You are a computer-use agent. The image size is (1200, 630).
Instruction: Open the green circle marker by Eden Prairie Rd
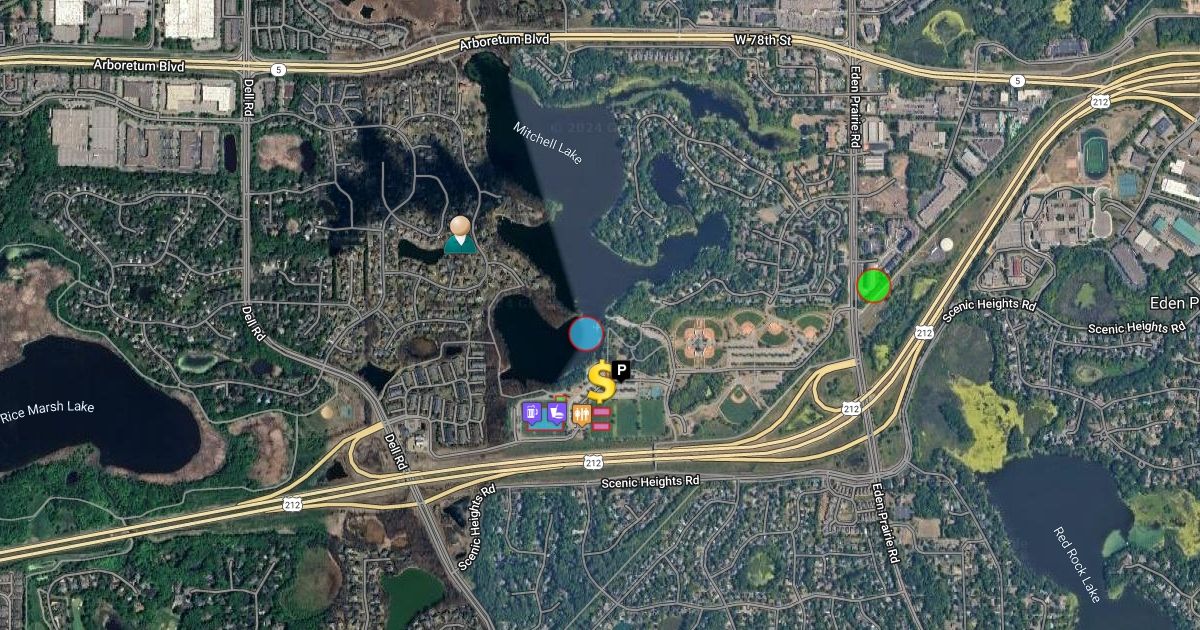click(874, 286)
